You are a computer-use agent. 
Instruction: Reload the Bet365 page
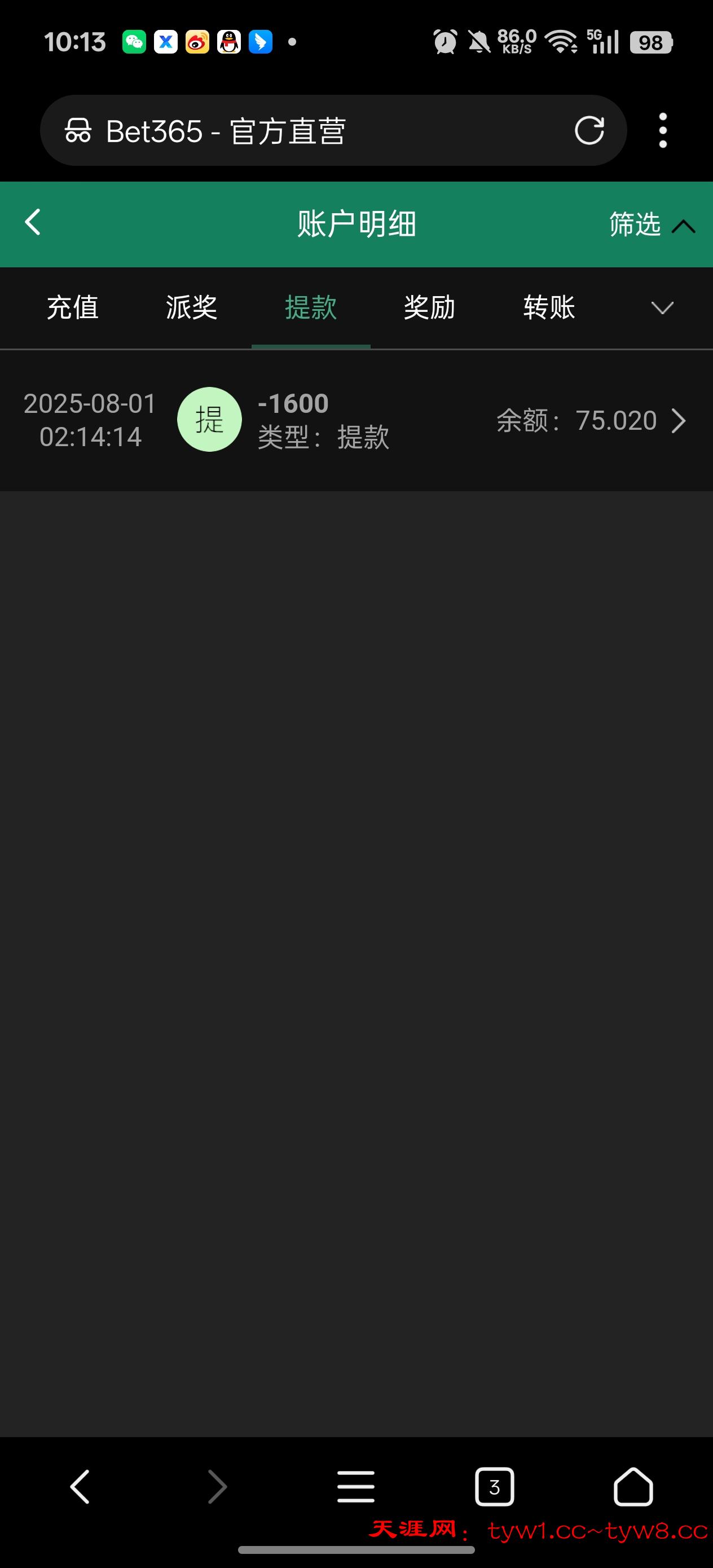[x=589, y=130]
